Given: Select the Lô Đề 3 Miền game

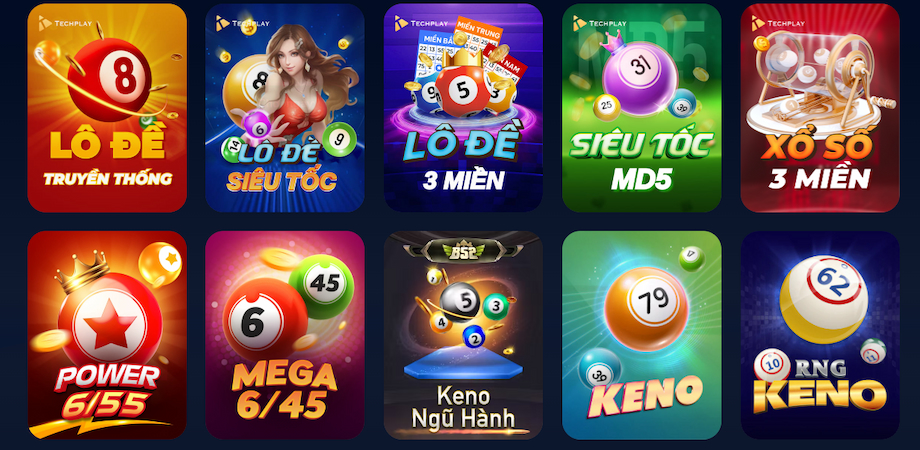Looking at the screenshot, I should pyautogui.click(x=463, y=108).
